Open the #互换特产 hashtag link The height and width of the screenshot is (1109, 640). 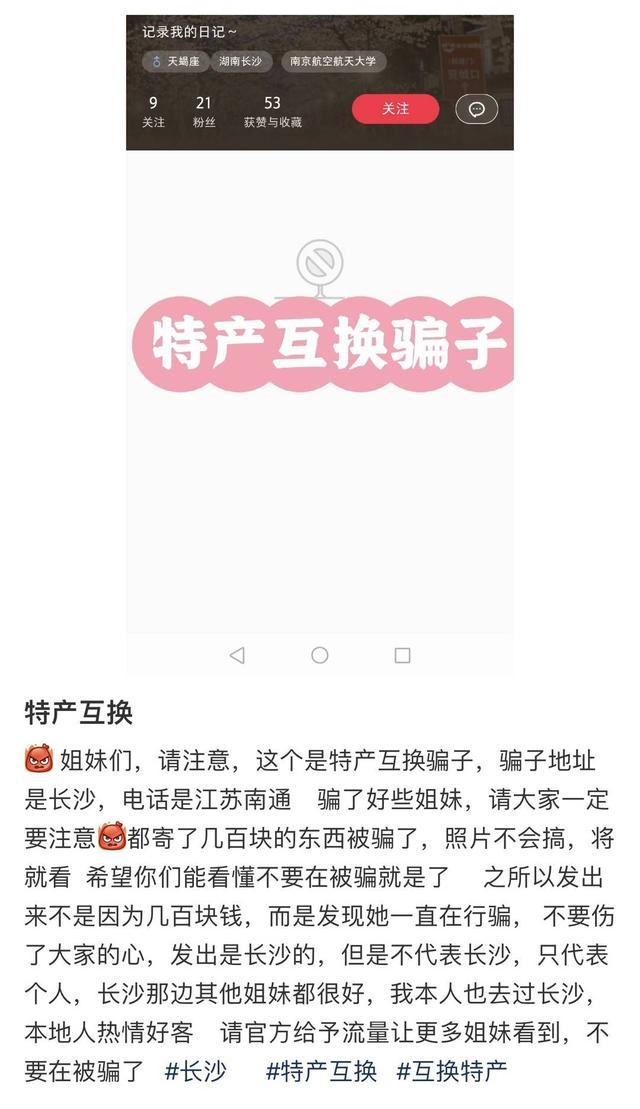click(452, 1071)
